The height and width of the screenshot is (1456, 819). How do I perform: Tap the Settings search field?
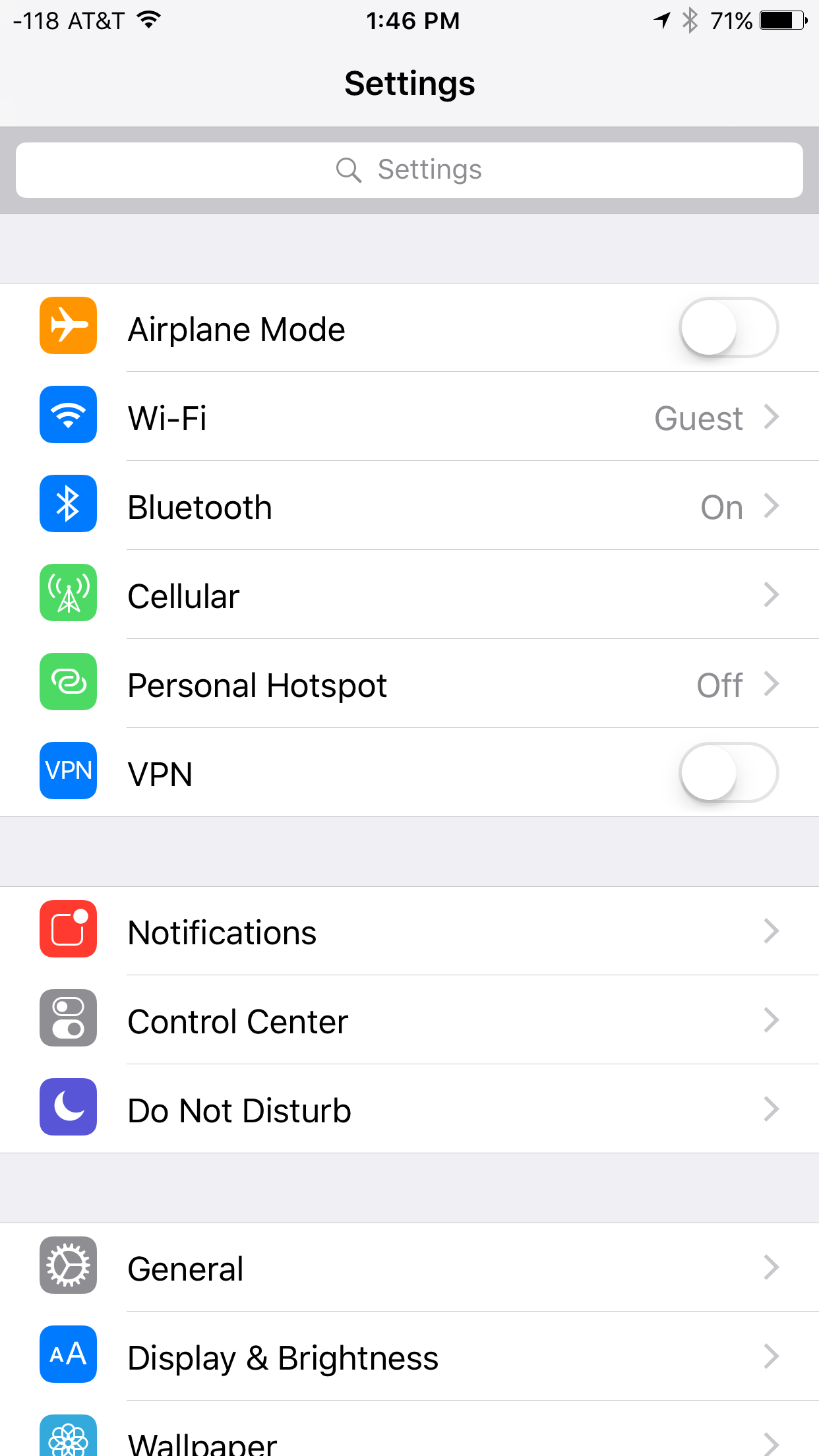click(409, 170)
